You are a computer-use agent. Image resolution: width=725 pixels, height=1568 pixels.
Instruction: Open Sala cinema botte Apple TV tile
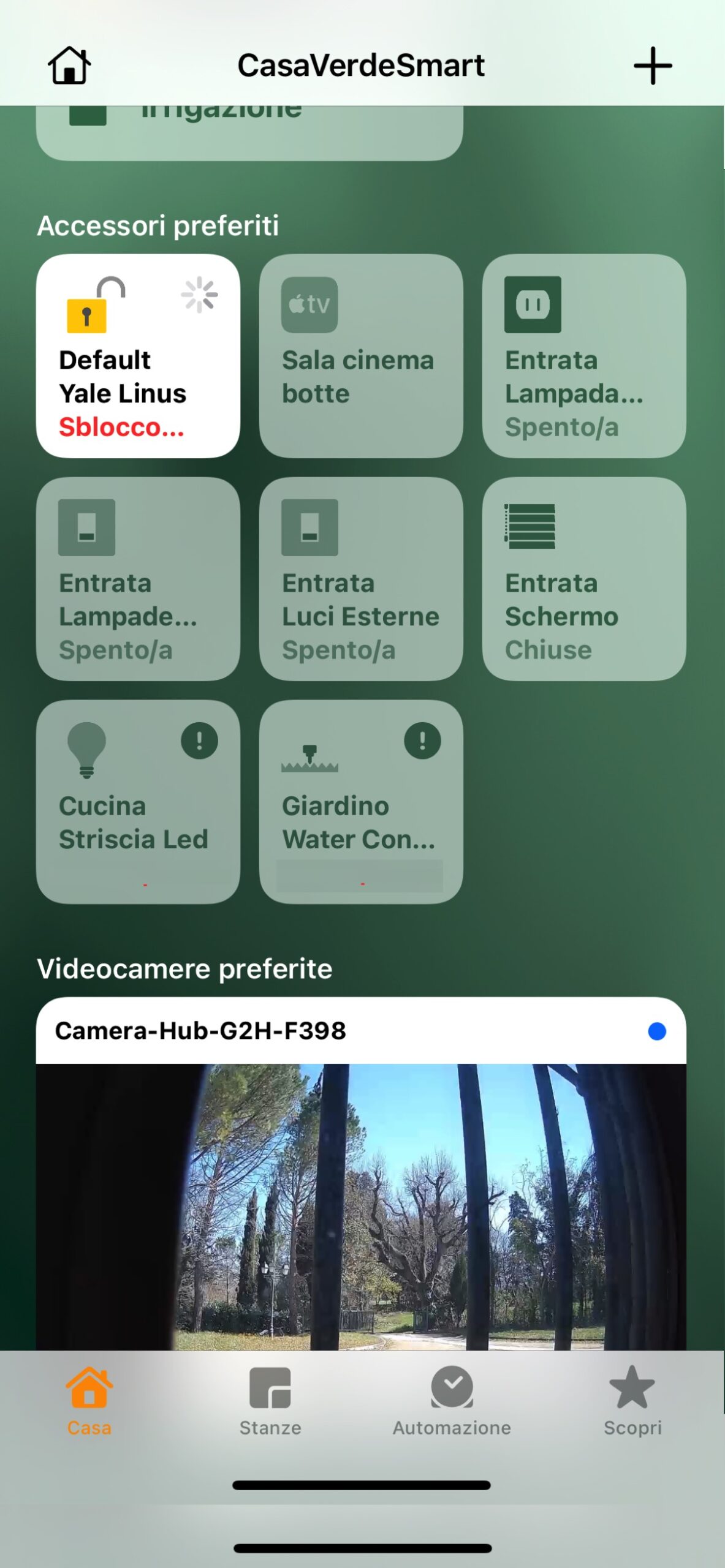point(360,356)
